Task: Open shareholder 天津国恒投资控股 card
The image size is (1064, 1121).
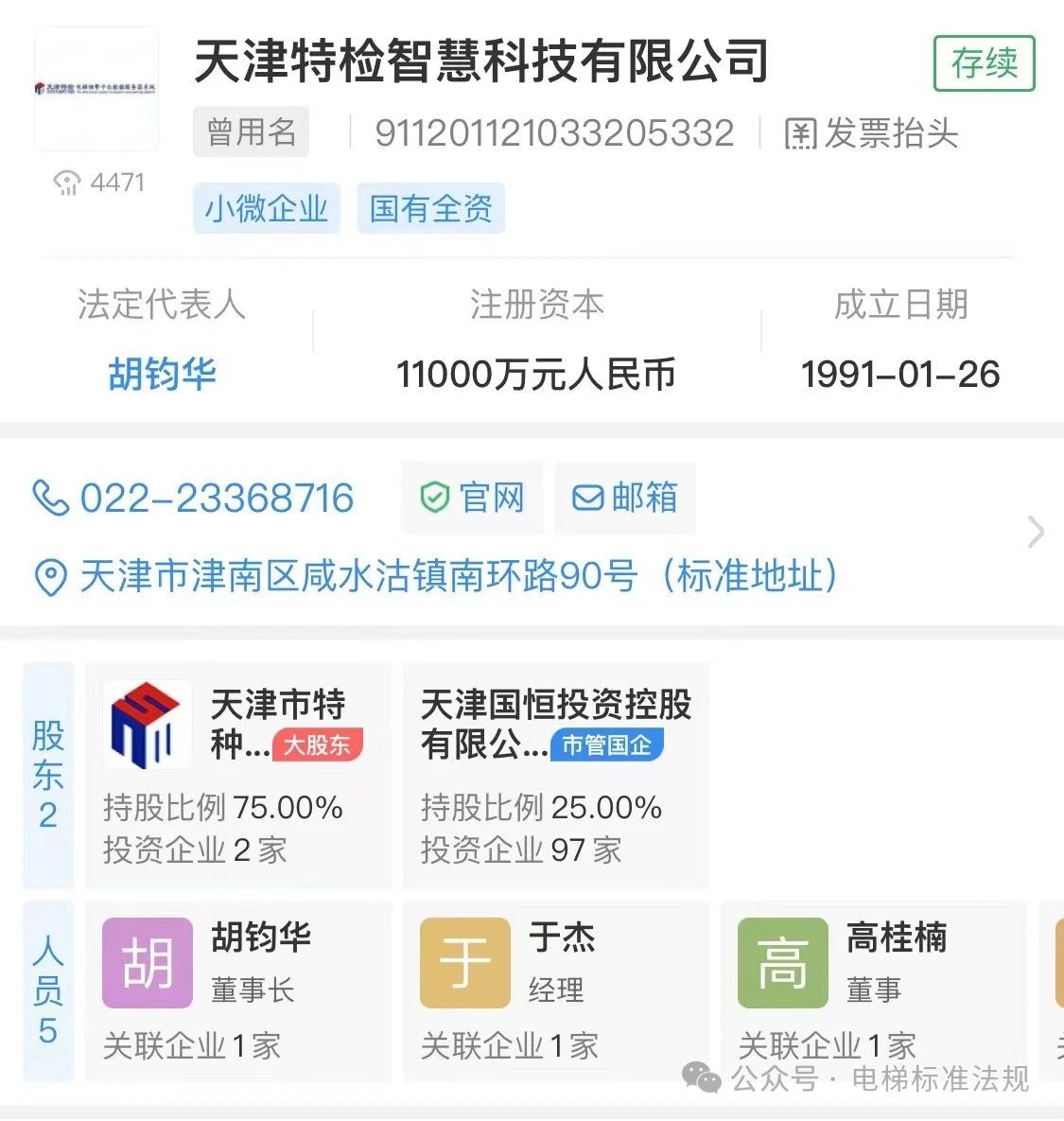Action: (x=555, y=776)
